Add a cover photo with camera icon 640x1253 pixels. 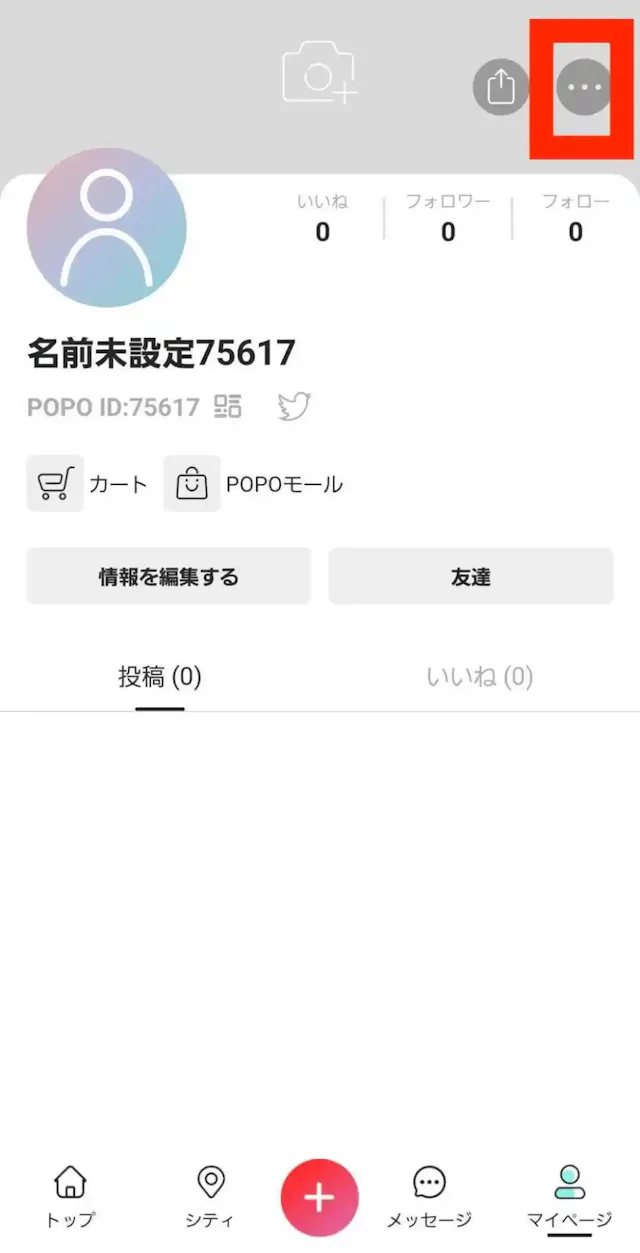319,73
